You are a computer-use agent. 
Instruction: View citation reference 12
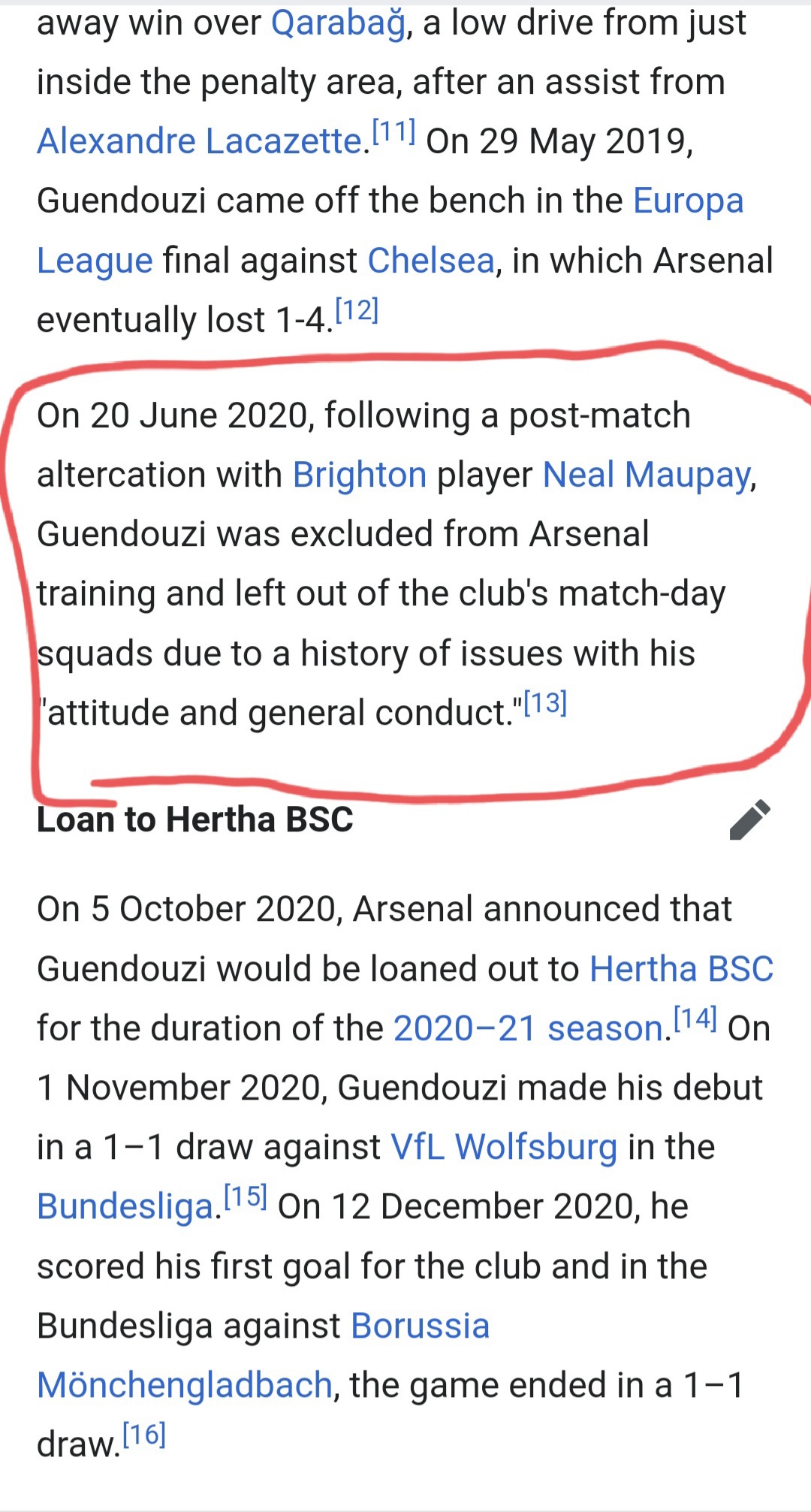(x=357, y=310)
